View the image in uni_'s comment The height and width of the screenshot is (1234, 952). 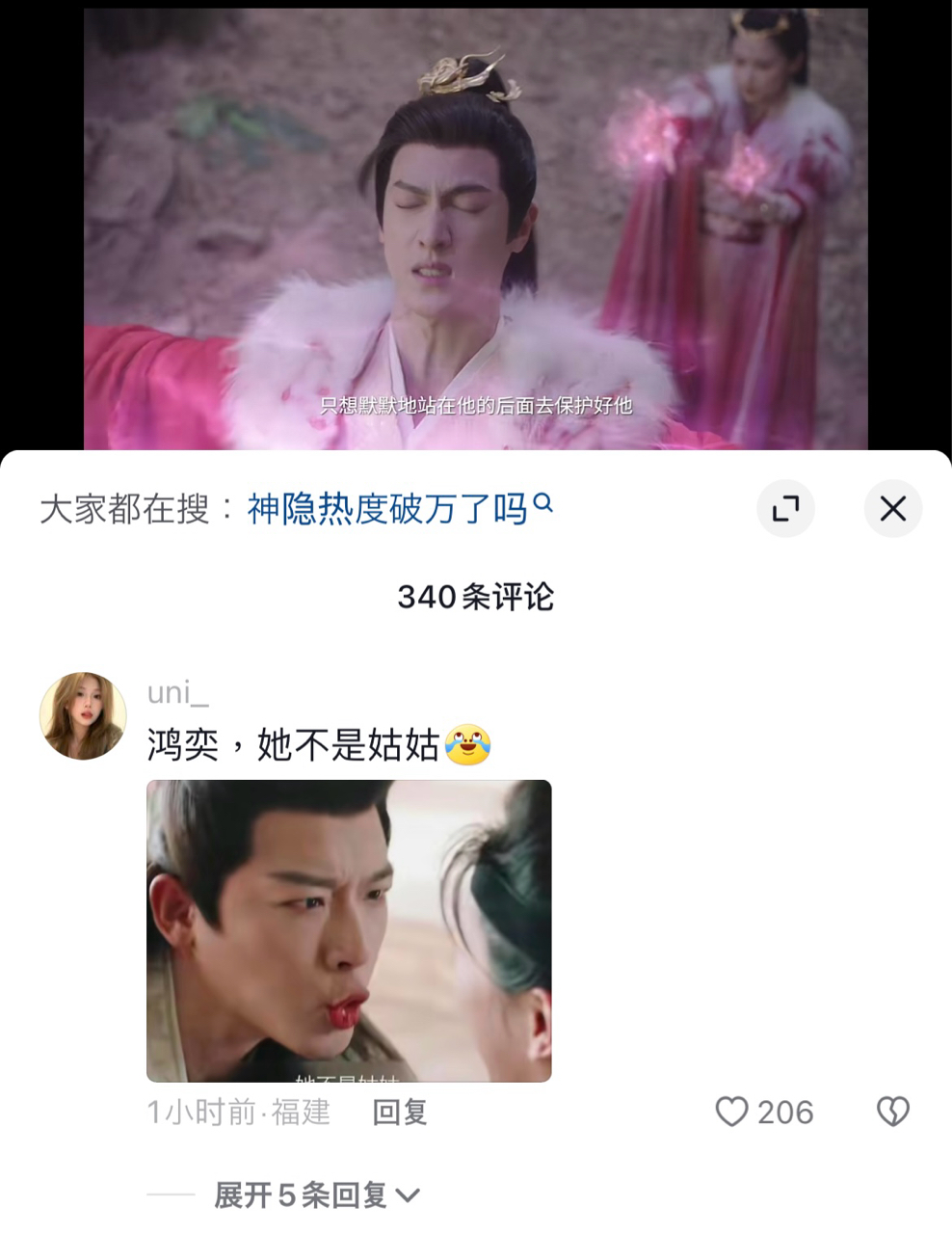(349, 930)
